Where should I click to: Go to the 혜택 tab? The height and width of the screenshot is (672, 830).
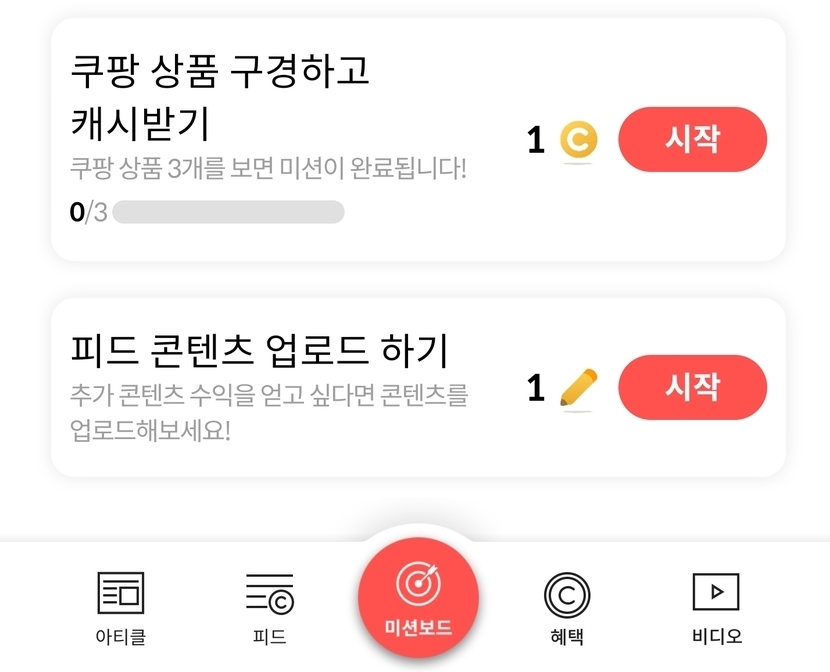pos(567,608)
